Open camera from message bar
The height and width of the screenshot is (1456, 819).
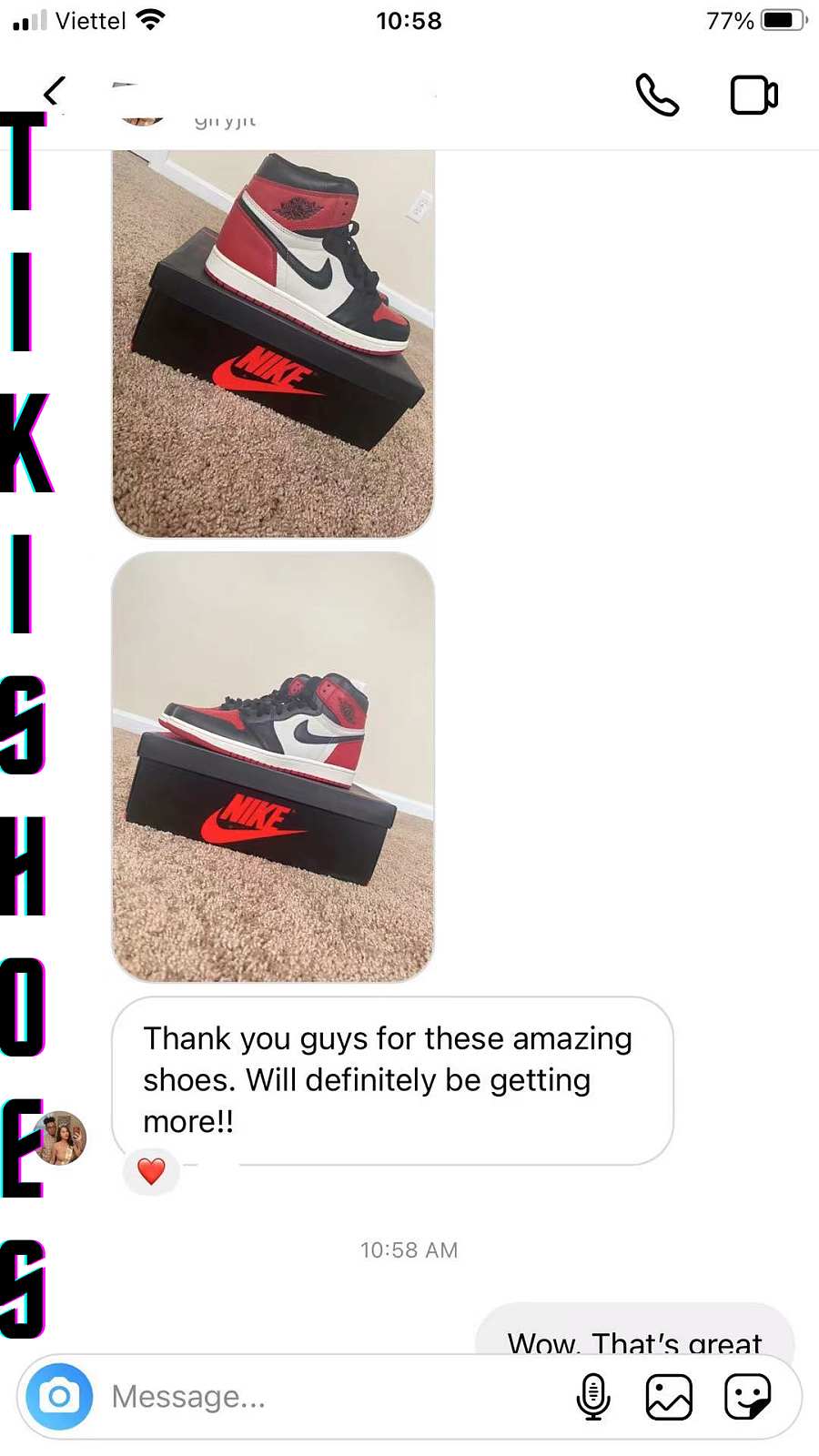pyautogui.click(x=59, y=1396)
